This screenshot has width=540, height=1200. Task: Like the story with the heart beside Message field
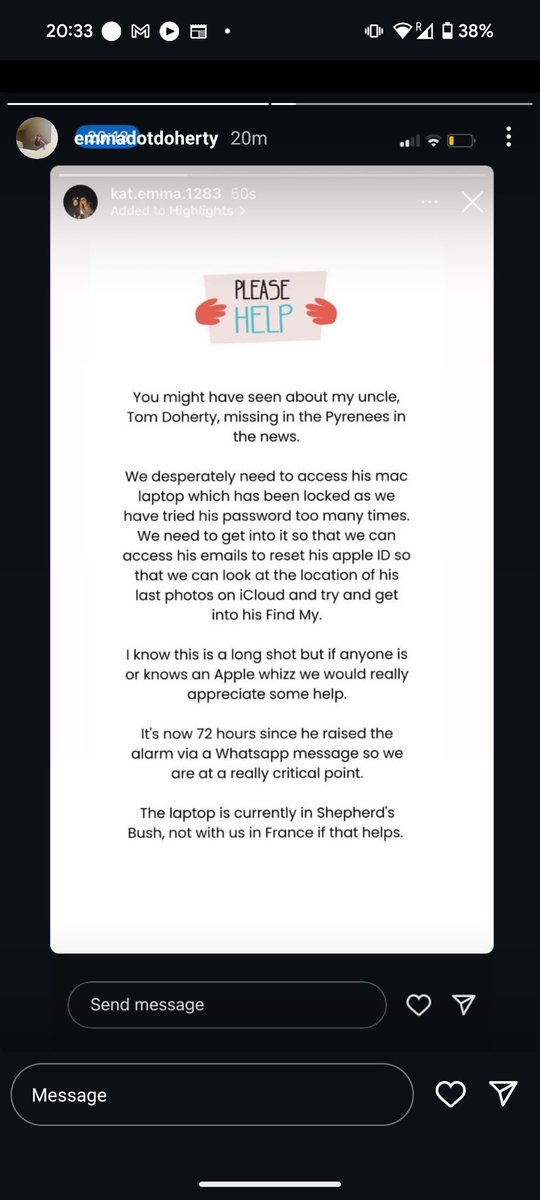(451, 1094)
